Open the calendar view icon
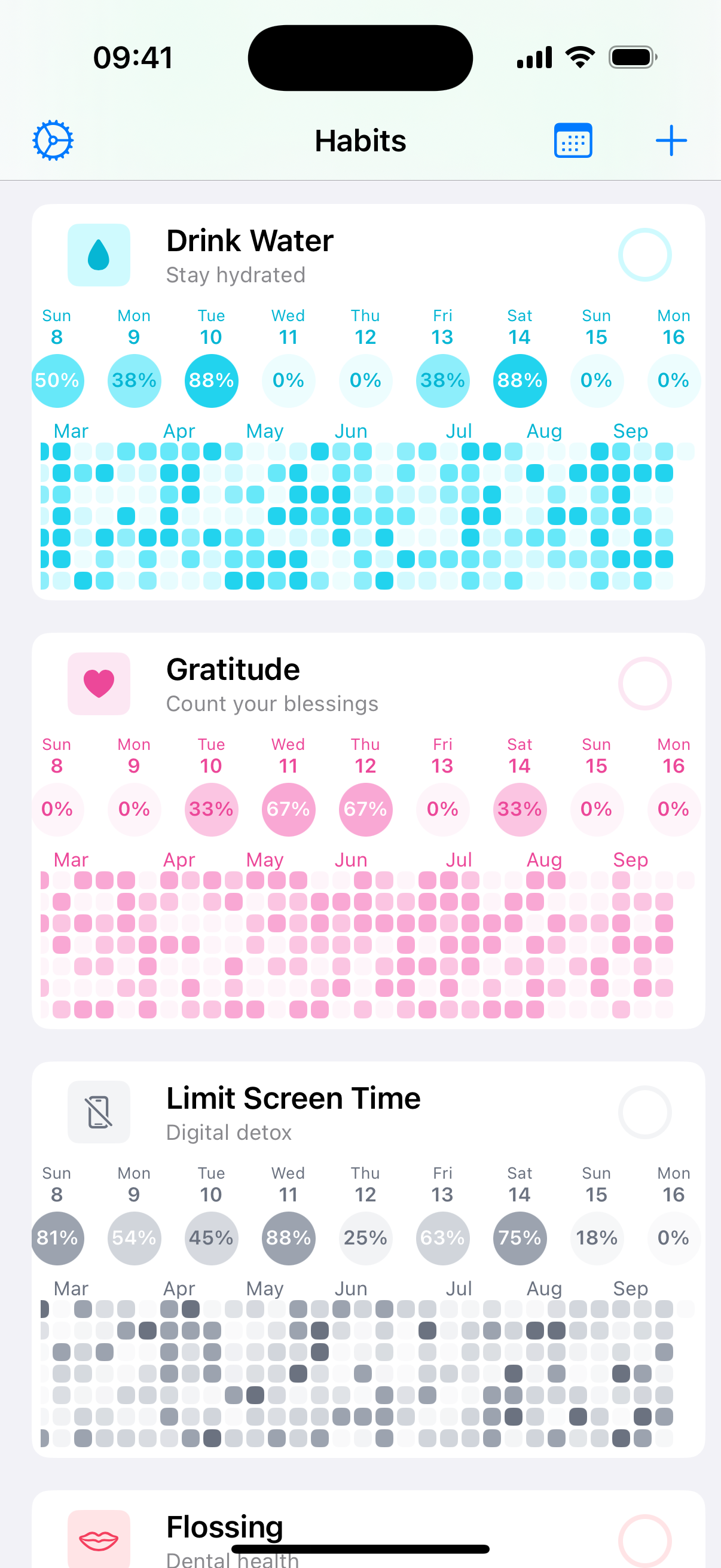 tap(573, 139)
